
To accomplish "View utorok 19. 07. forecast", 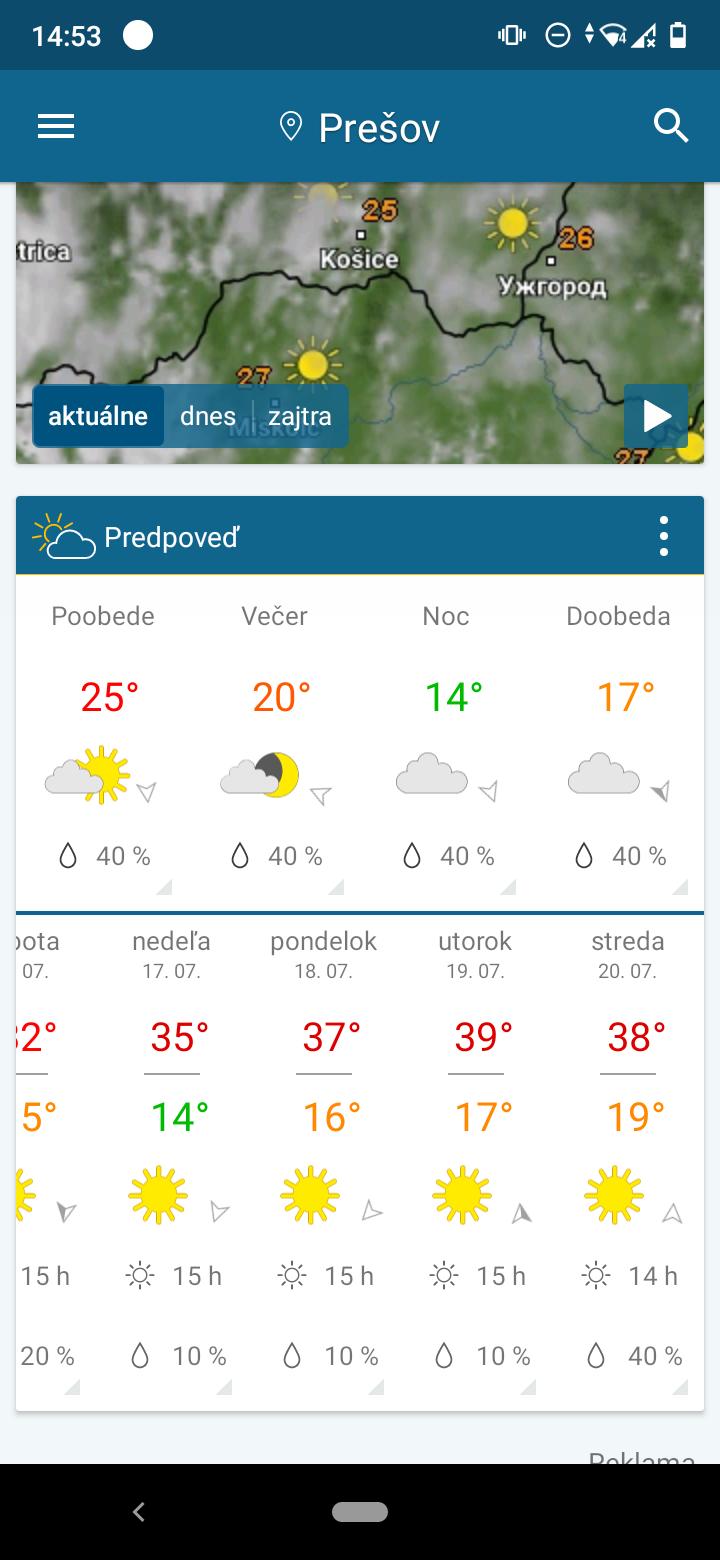I will click(476, 1150).
